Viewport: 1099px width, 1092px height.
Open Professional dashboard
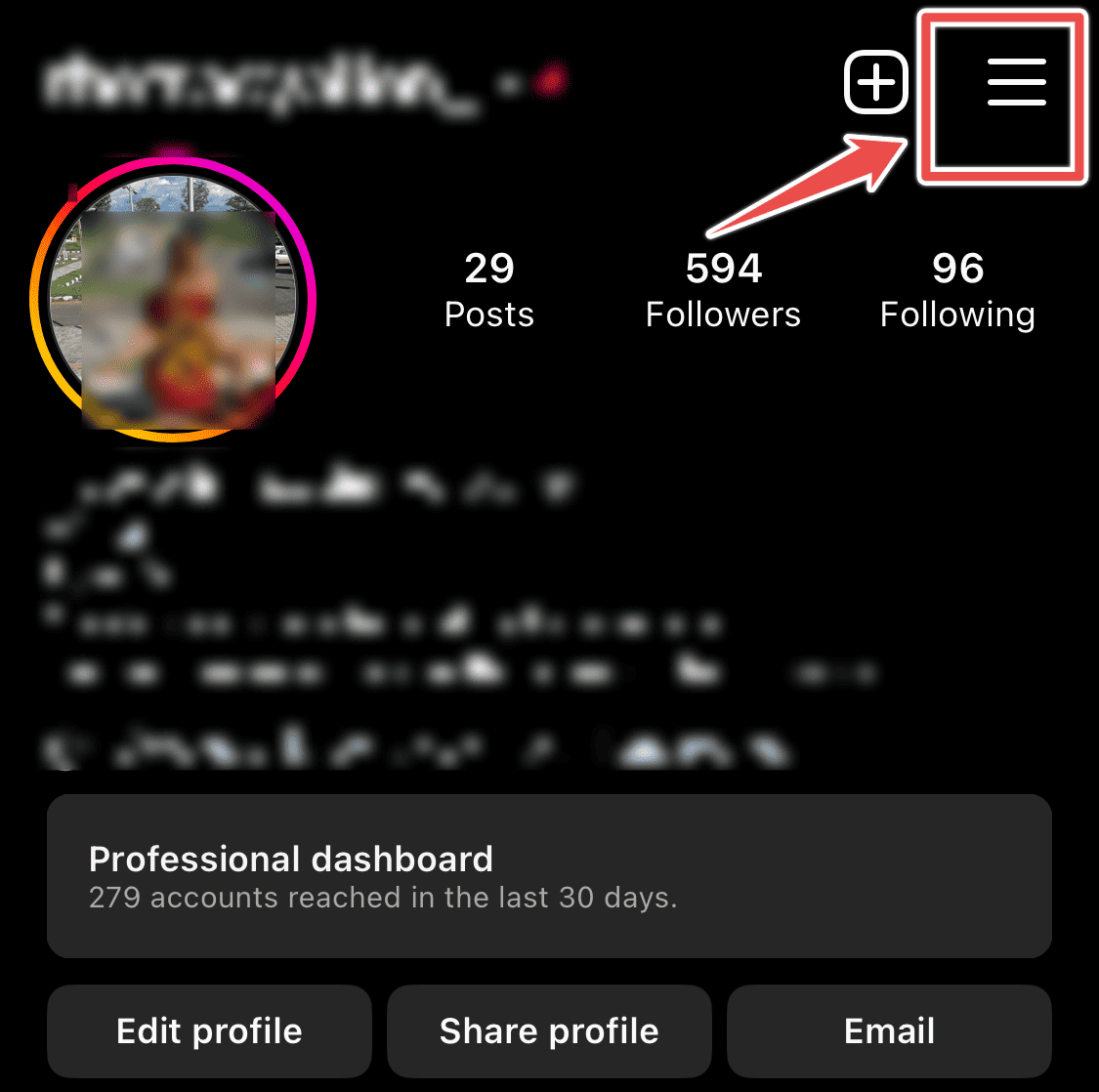point(549,876)
